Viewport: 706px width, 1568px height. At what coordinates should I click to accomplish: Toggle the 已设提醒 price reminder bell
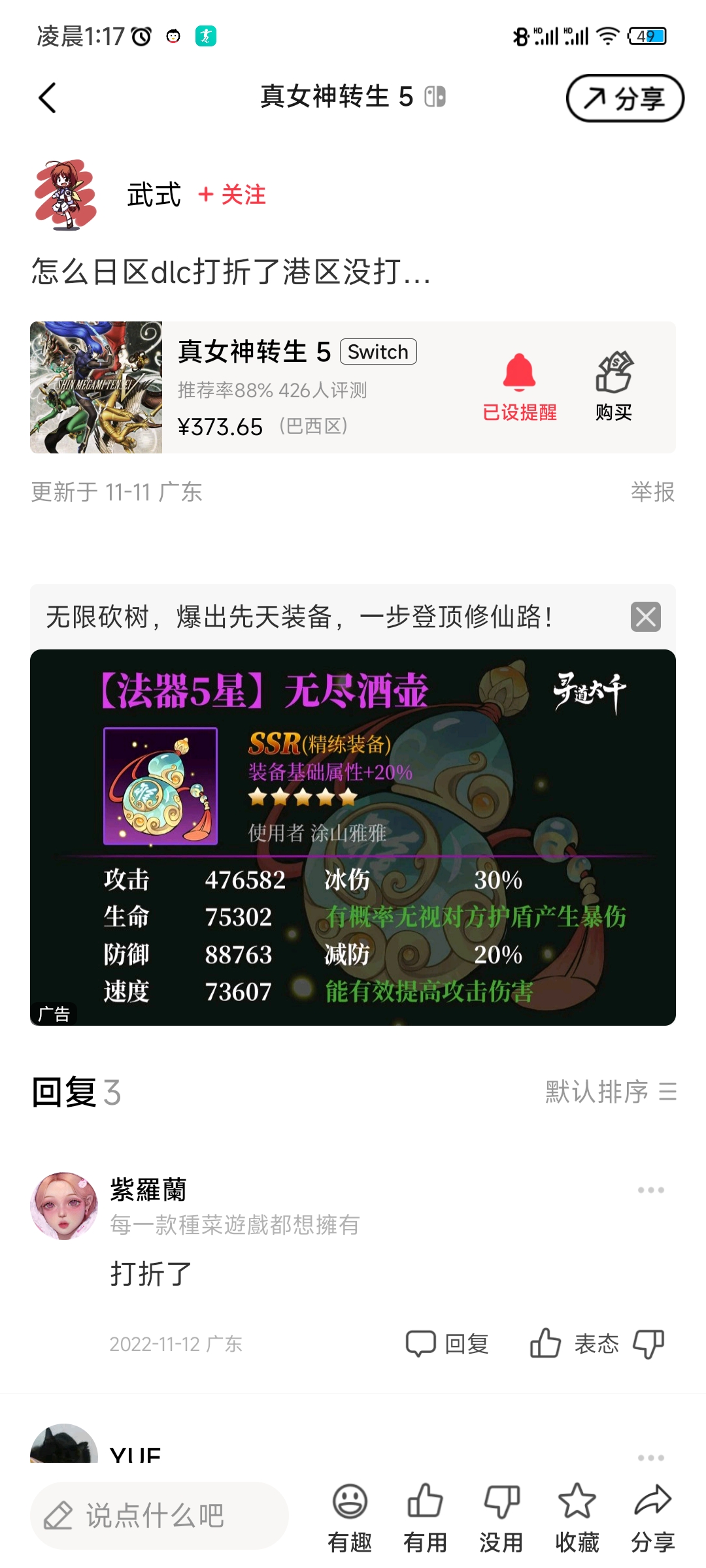519,387
